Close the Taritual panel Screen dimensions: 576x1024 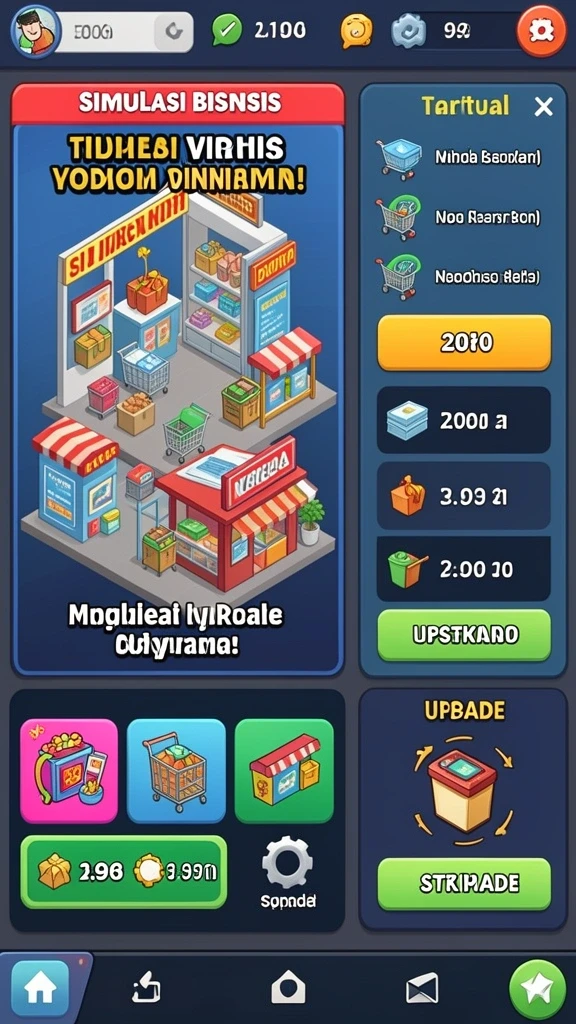coord(543,106)
